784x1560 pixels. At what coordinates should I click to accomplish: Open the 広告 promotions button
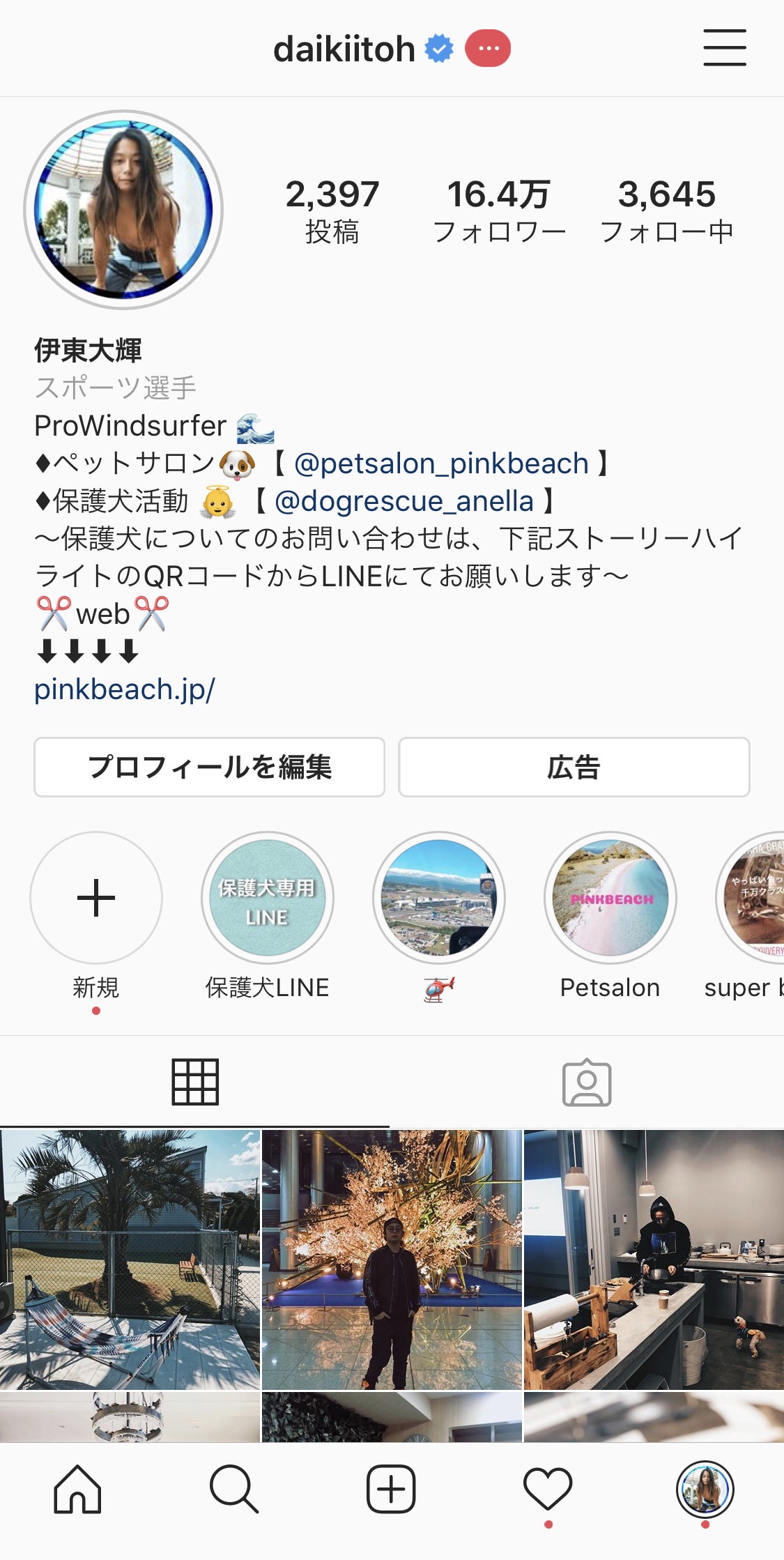574,767
